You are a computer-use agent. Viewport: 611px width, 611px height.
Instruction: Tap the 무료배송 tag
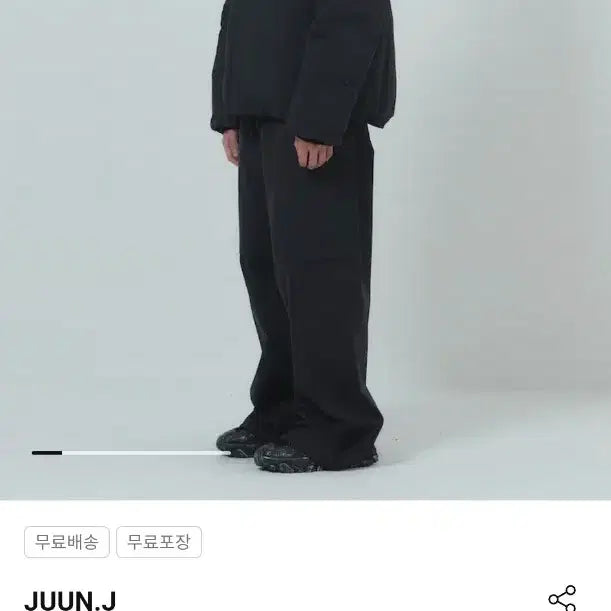tap(67, 542)
